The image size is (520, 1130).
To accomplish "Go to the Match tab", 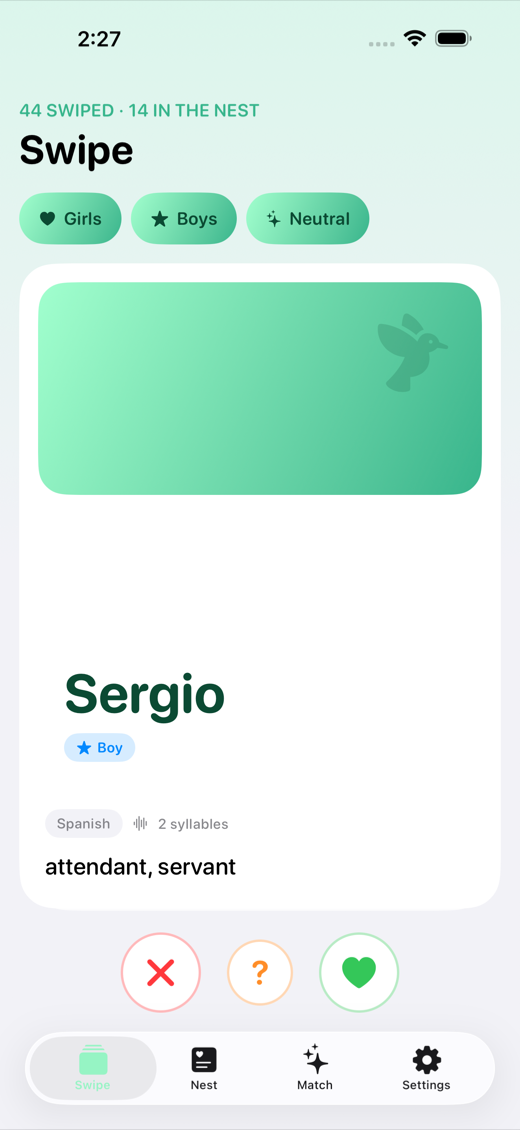I will [315, 1069].
